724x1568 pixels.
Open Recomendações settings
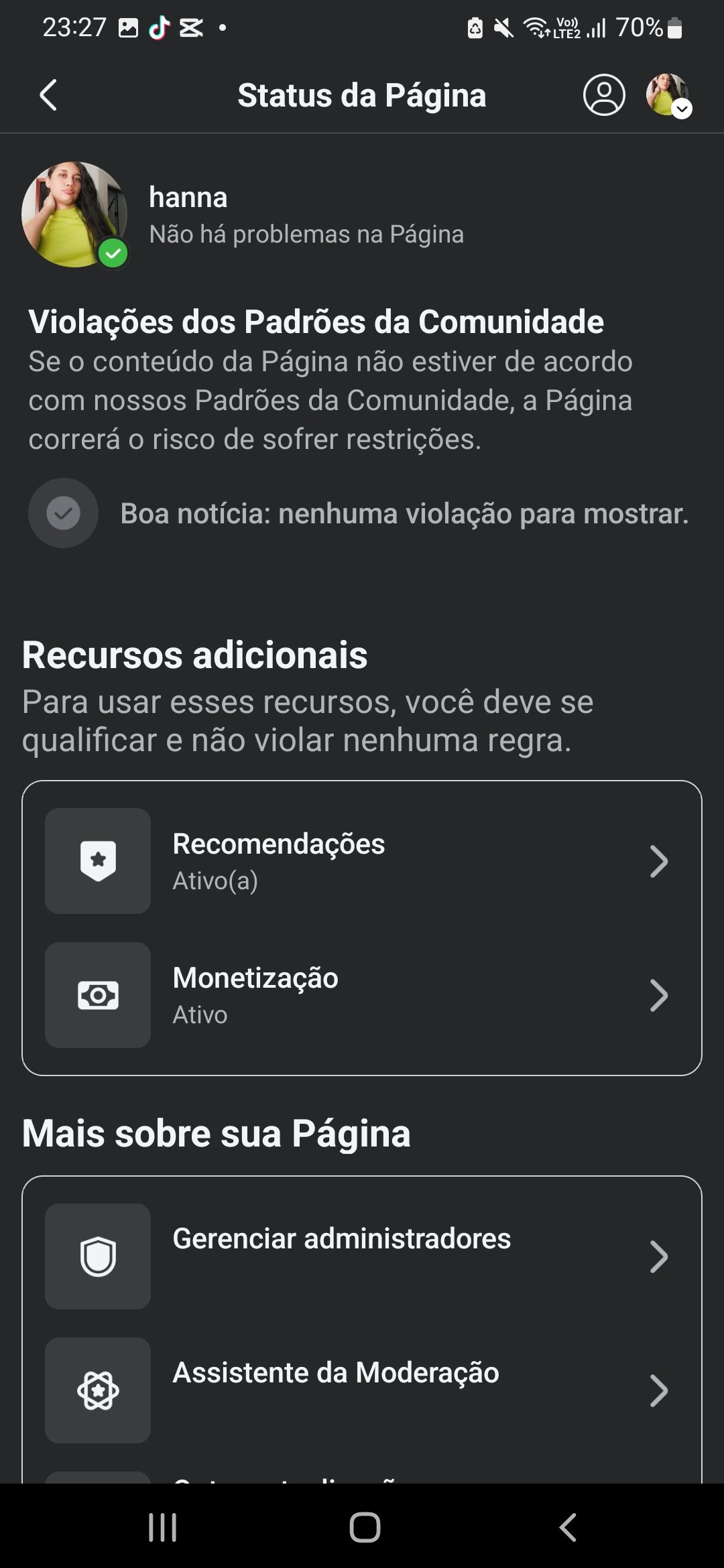pos(362,861)
